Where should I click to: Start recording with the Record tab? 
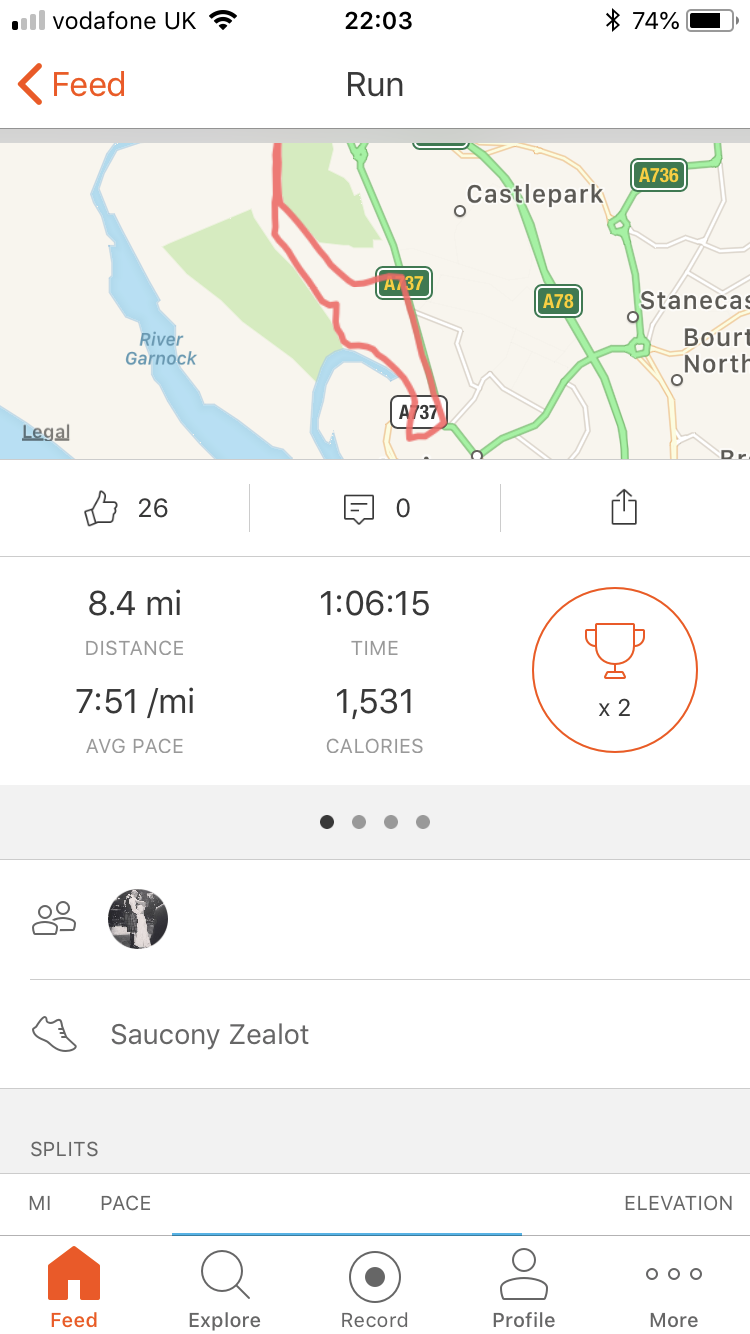click(x=375, y=1290)
